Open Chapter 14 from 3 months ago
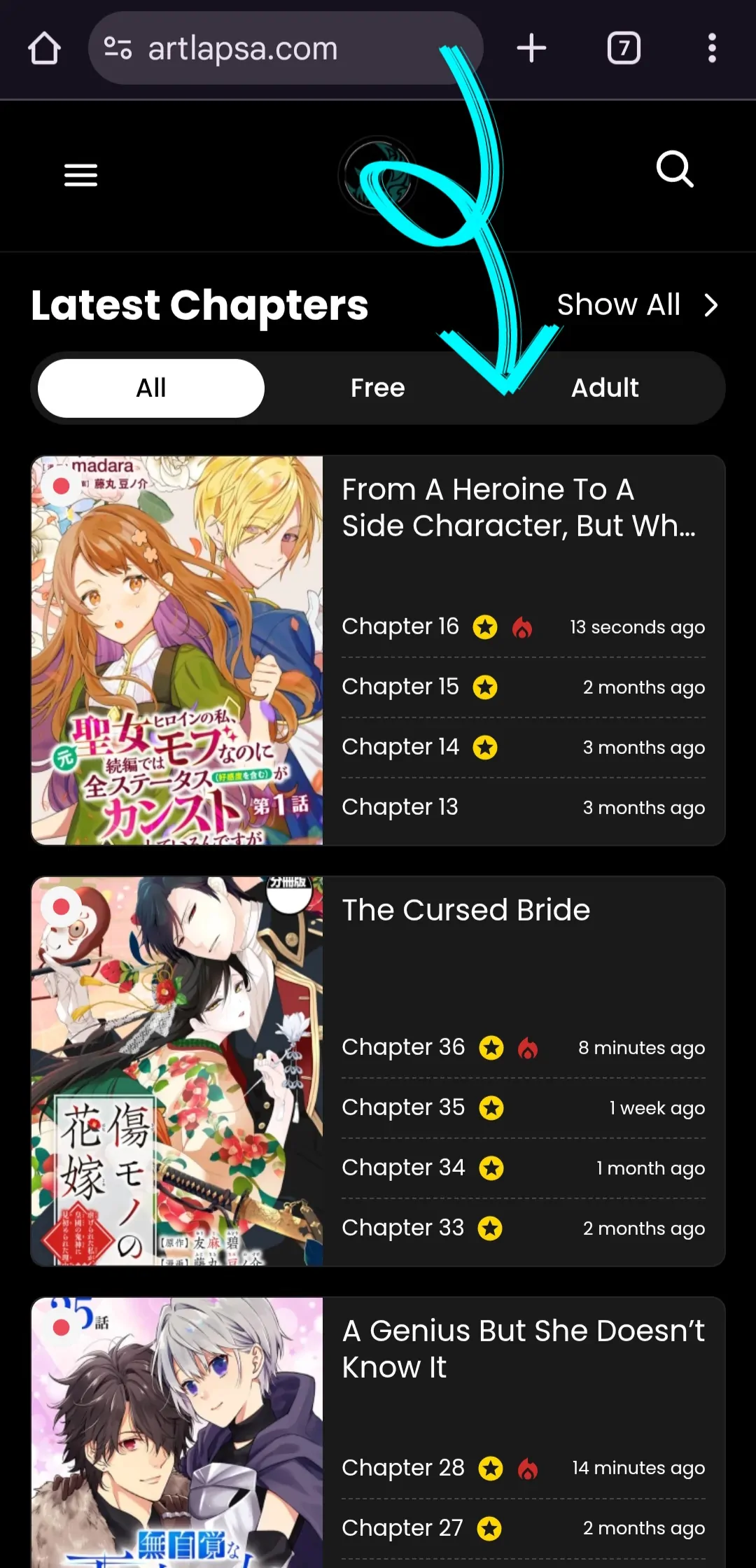This screenshot has width=756, height=1568. pos(400,747)
